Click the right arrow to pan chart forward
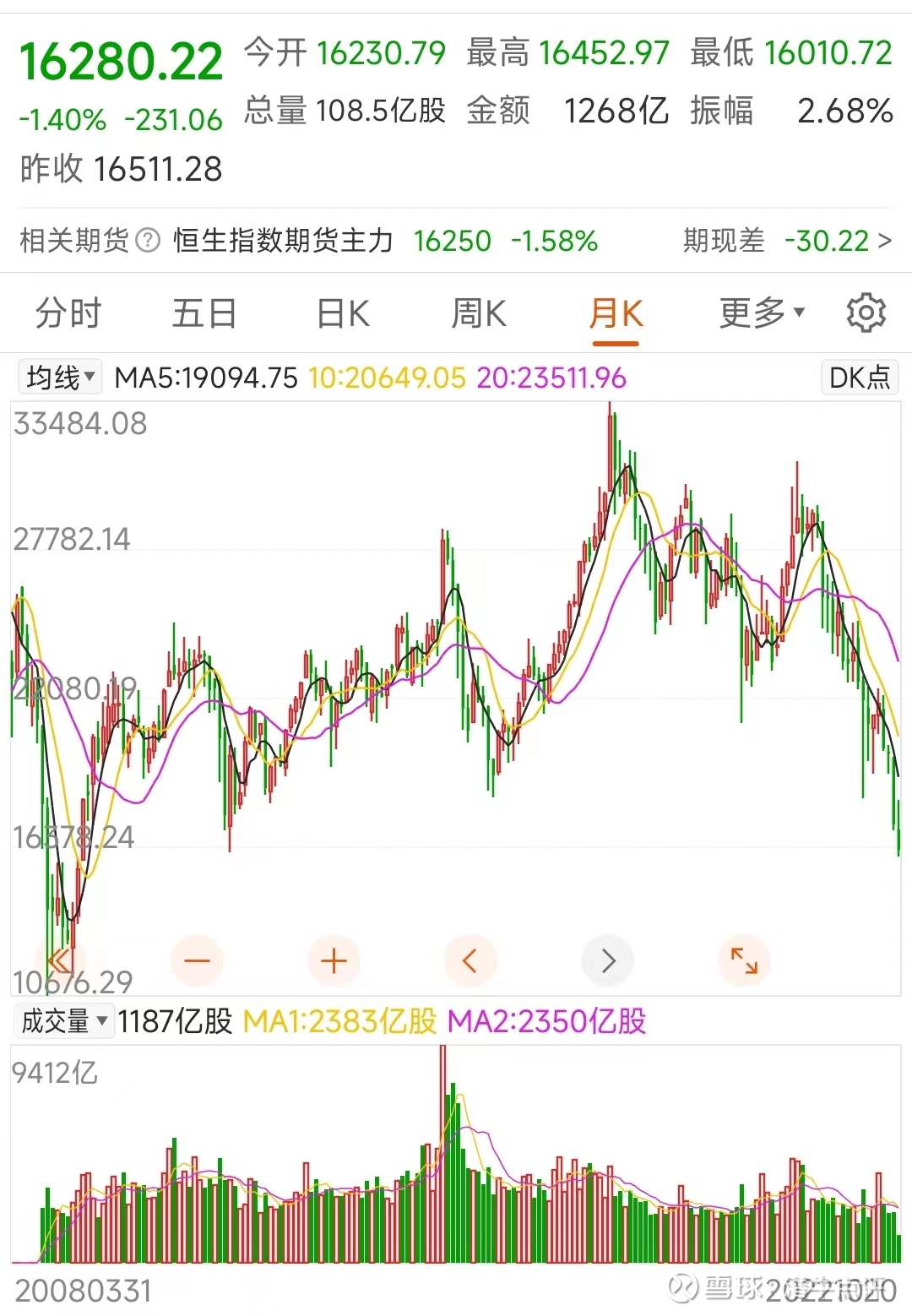912x1316 pixels. [607, 960]
